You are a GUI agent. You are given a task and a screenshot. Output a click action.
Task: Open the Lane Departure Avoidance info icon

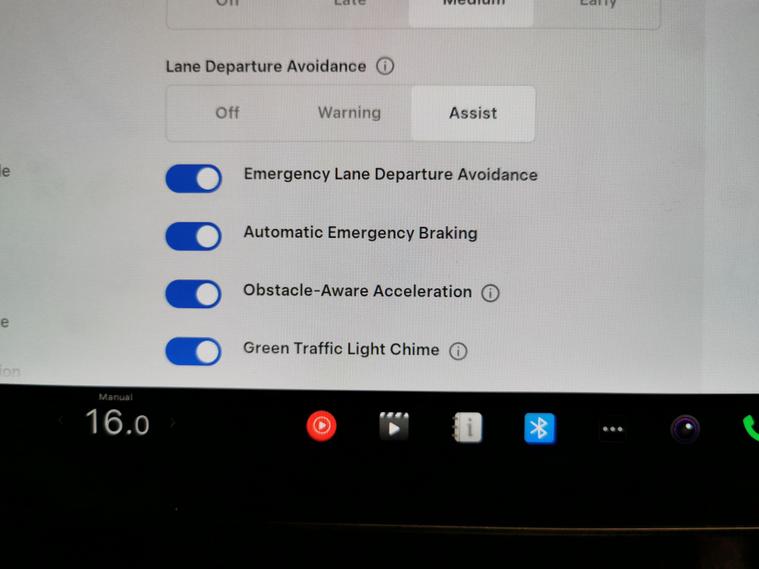point(385,67)
